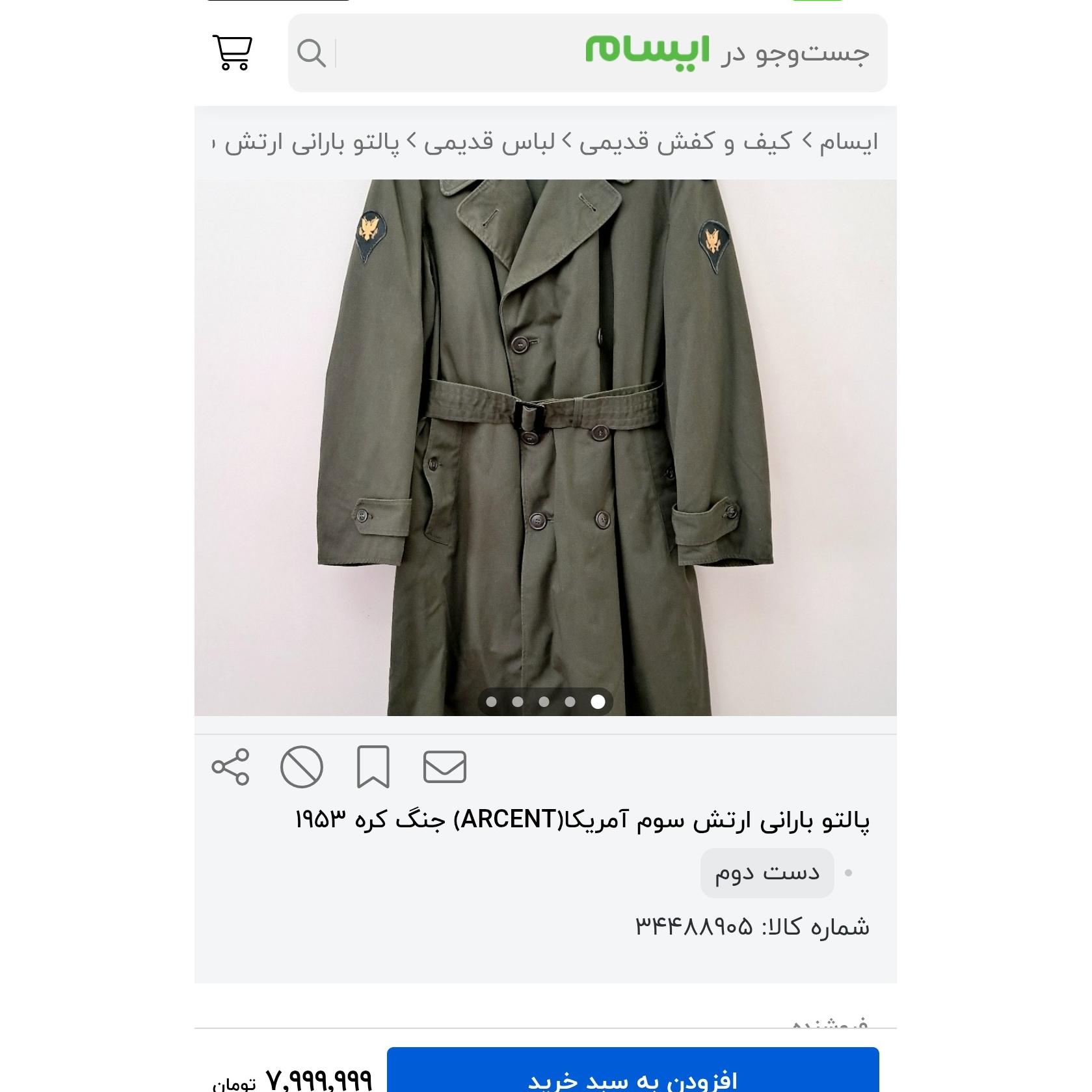Add item with افزودن به سبد خرید
Viewport: 1092px width, 1092px height.
click(632, 1073)
